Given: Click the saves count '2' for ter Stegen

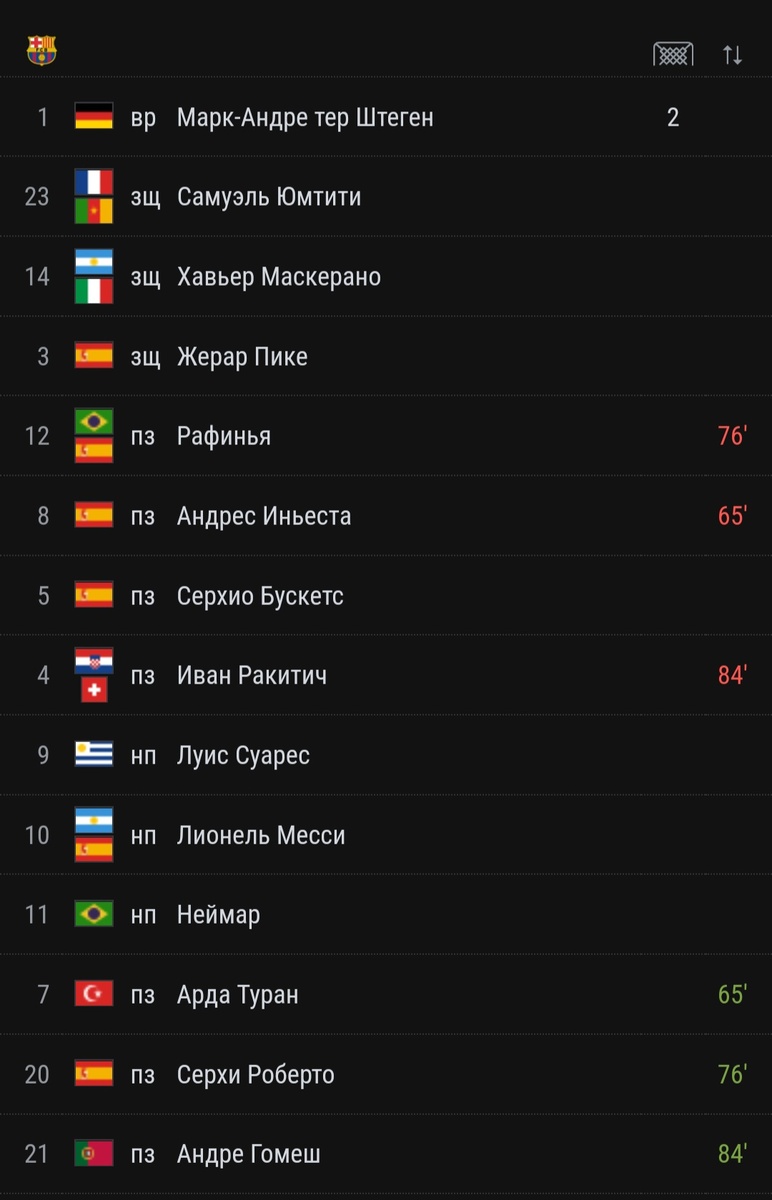Looking at the screenshot, I should click(673, 117).
